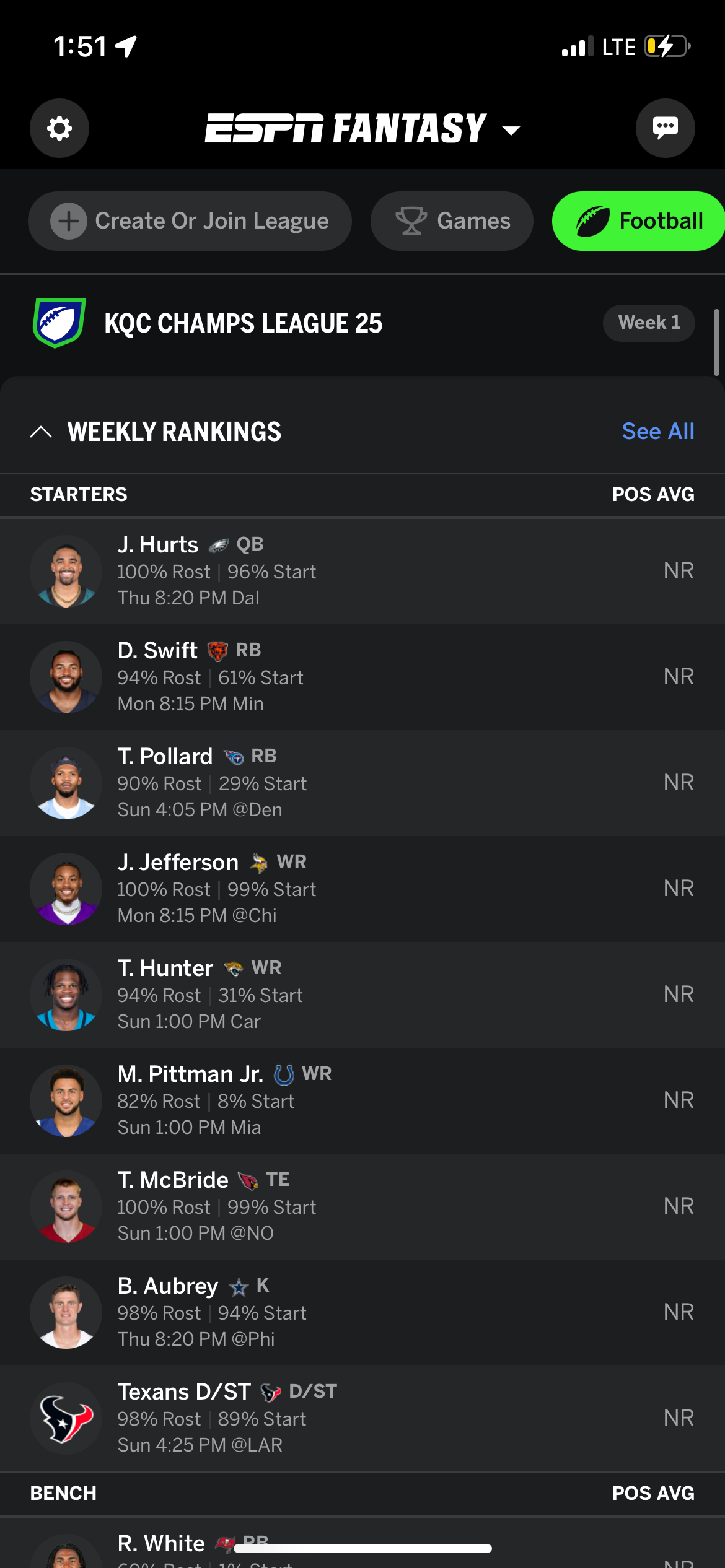Open M. Pittman Jr. player row
The height and width of the screenshot is (1568, 725).
point(362,1100)
